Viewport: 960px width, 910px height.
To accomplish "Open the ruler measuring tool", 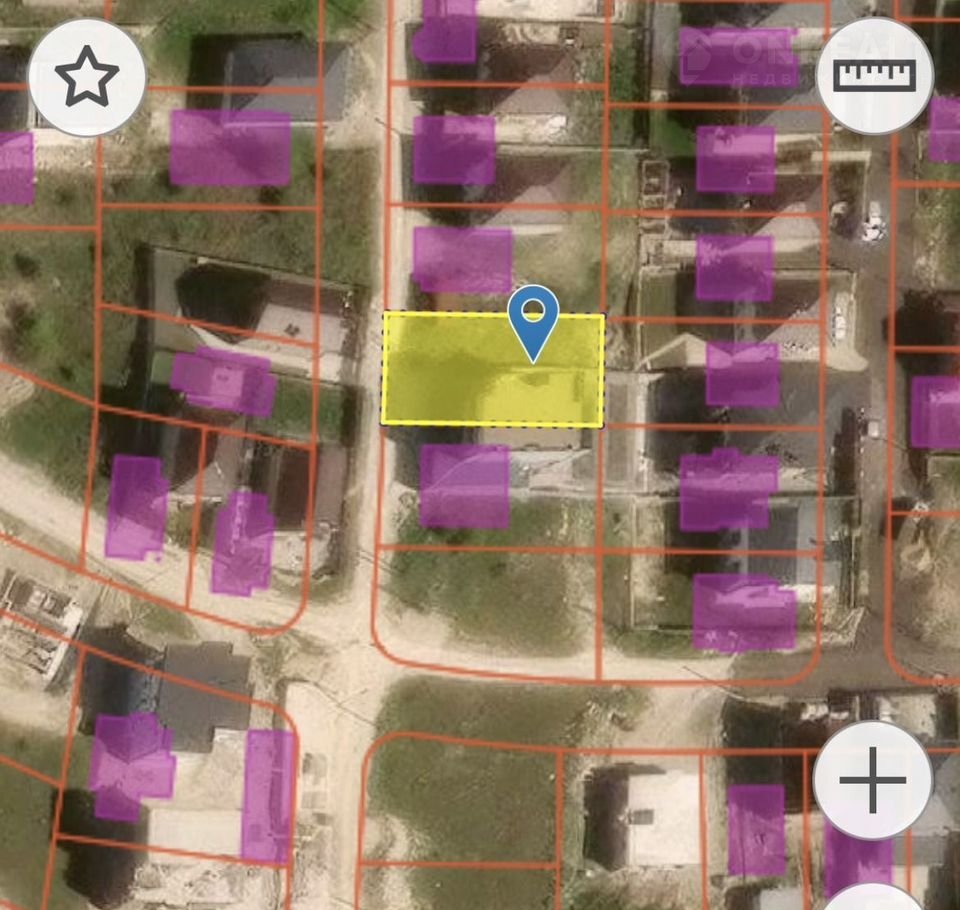I will [x=875, y=75].
